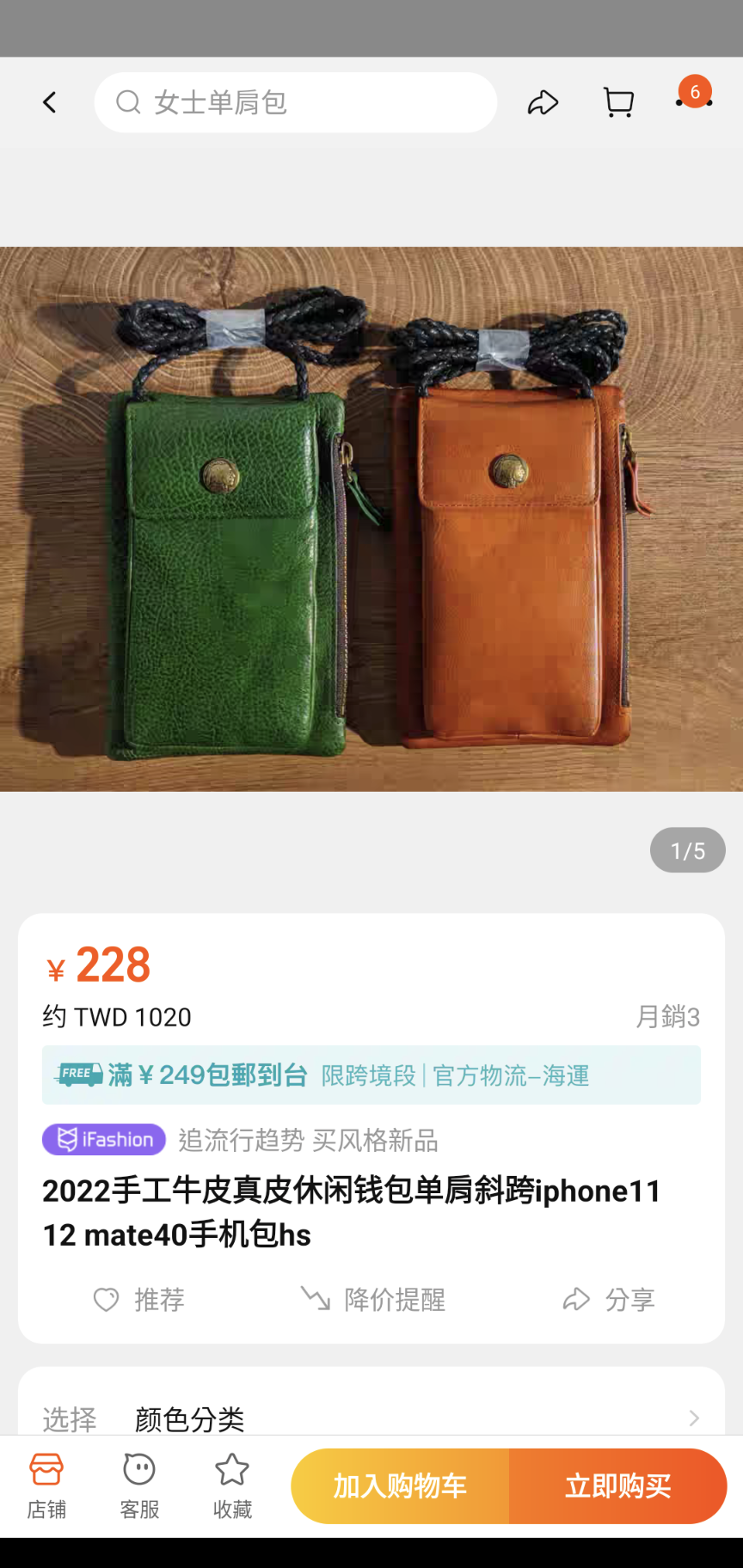The image size is (743, 1568).
Task: Tap the iFashion badge
Action: click(104, 1140)
